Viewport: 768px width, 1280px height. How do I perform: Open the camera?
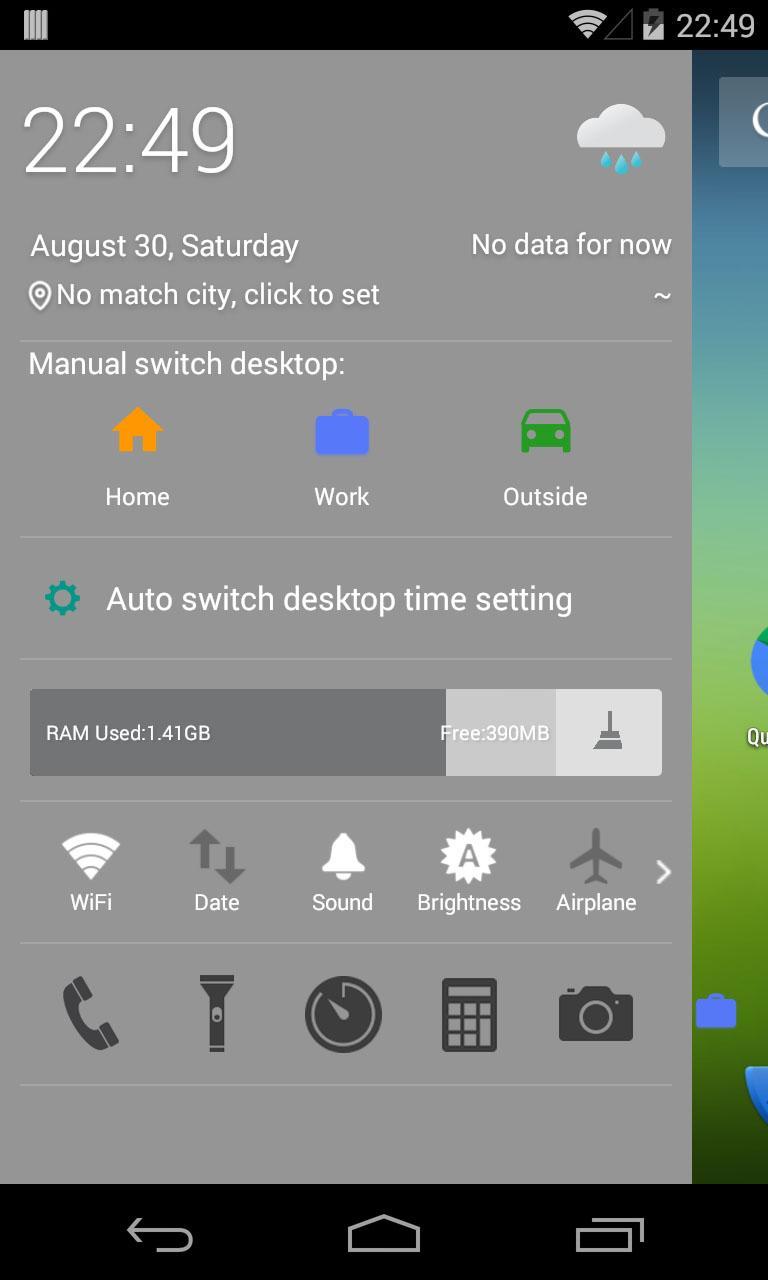(596, 1014)
